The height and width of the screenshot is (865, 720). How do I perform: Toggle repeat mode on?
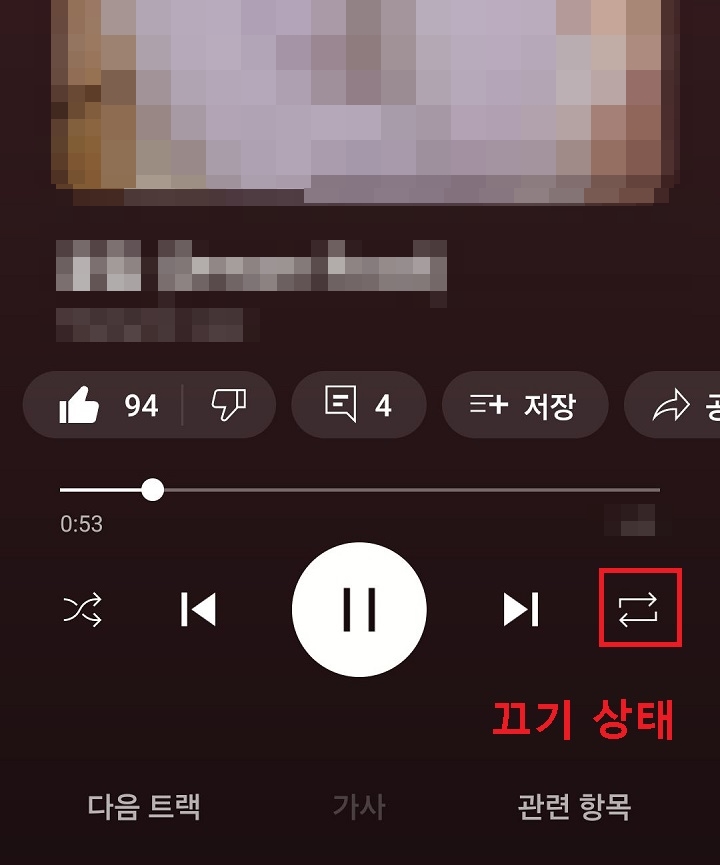pyautogui.click(x=638, y=609)
